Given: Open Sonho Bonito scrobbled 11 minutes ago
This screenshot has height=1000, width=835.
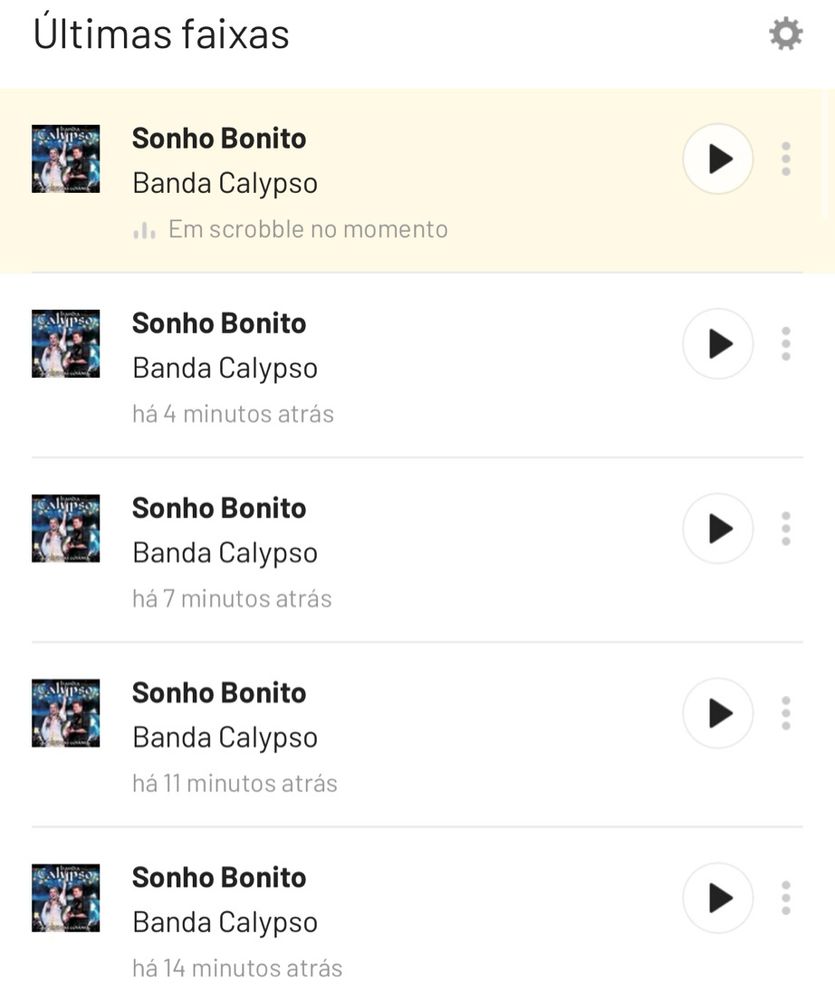Looking at the screenshot, I should click(219, 693).
